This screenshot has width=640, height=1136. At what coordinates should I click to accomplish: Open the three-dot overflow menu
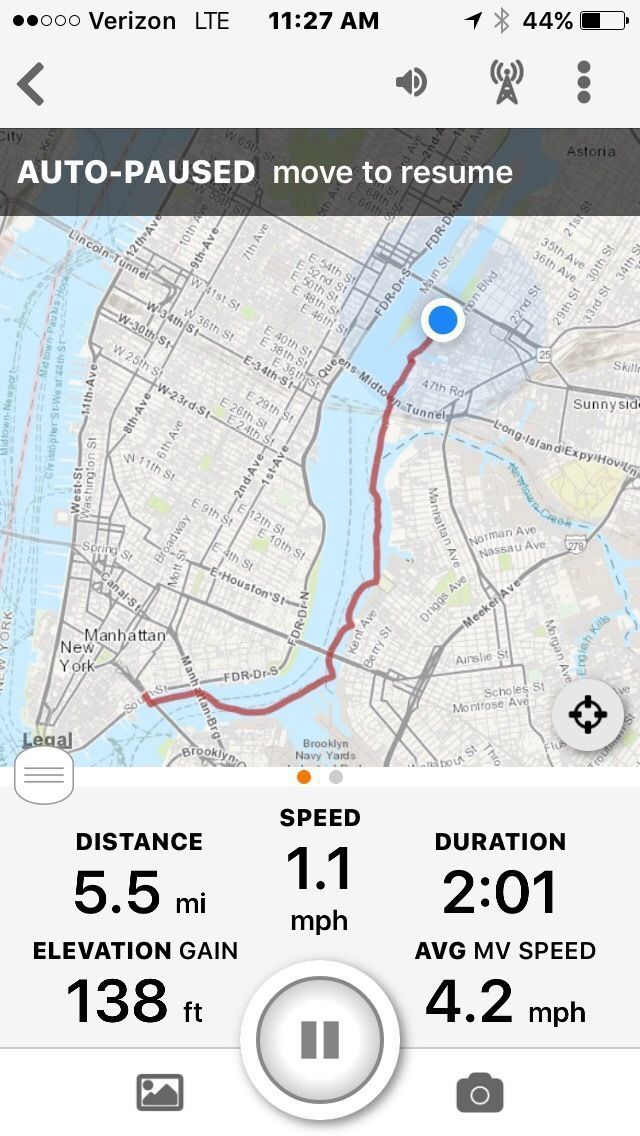[584, 82]
